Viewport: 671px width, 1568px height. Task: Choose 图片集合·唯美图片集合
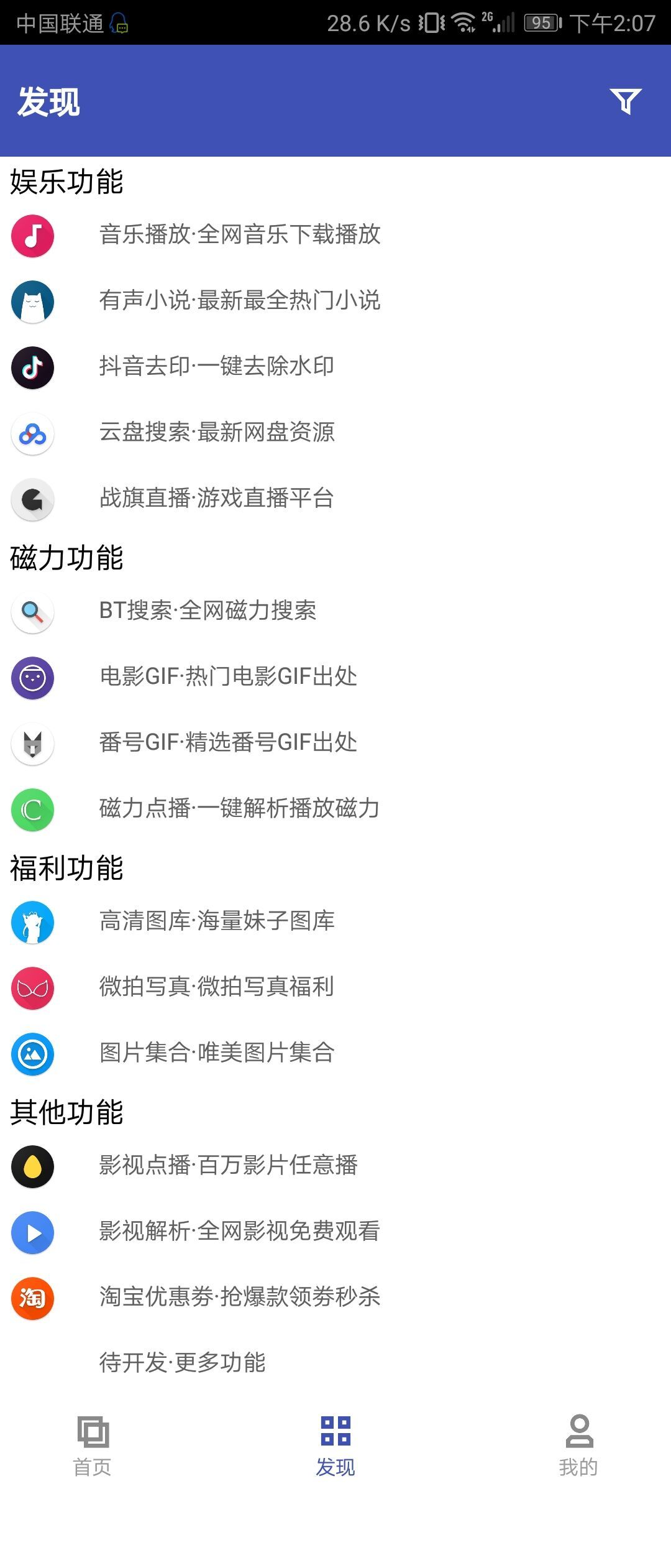(x=217, y=1053)
